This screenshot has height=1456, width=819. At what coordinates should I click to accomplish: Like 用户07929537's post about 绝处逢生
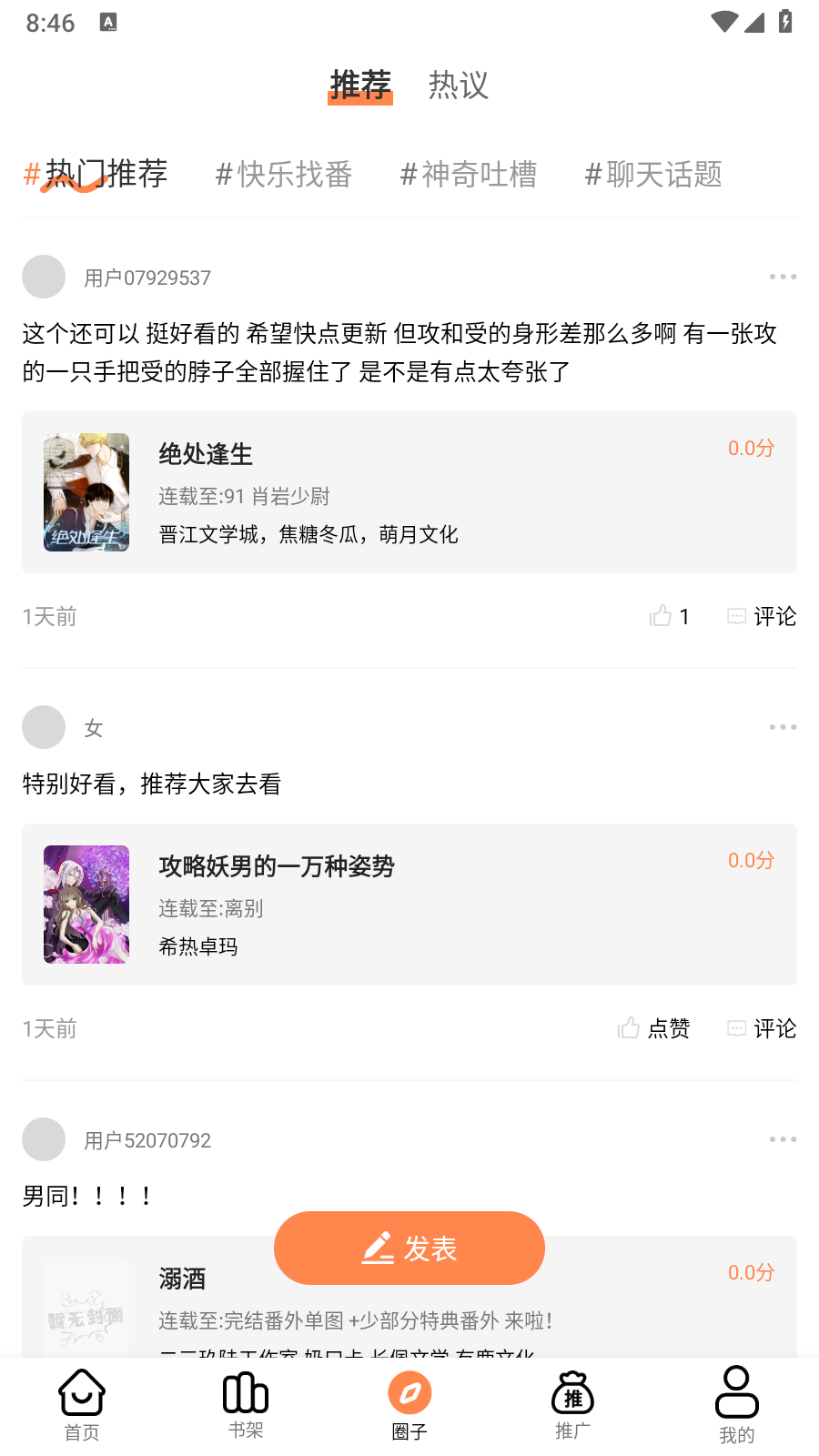[x=669, y=616]
